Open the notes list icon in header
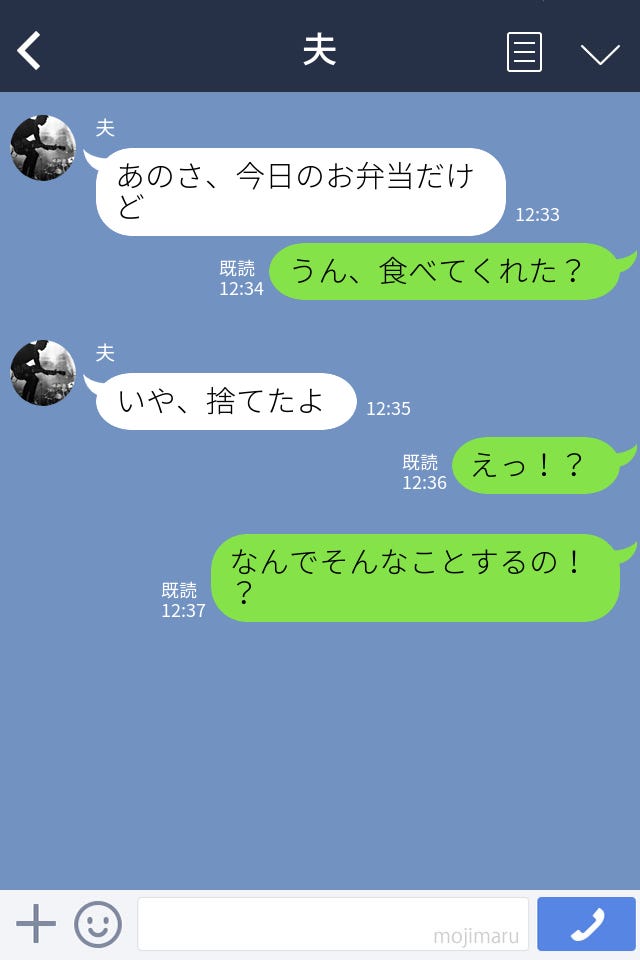Image resolution: width=640 pixels, height=960 pixels. click(524, 52)
